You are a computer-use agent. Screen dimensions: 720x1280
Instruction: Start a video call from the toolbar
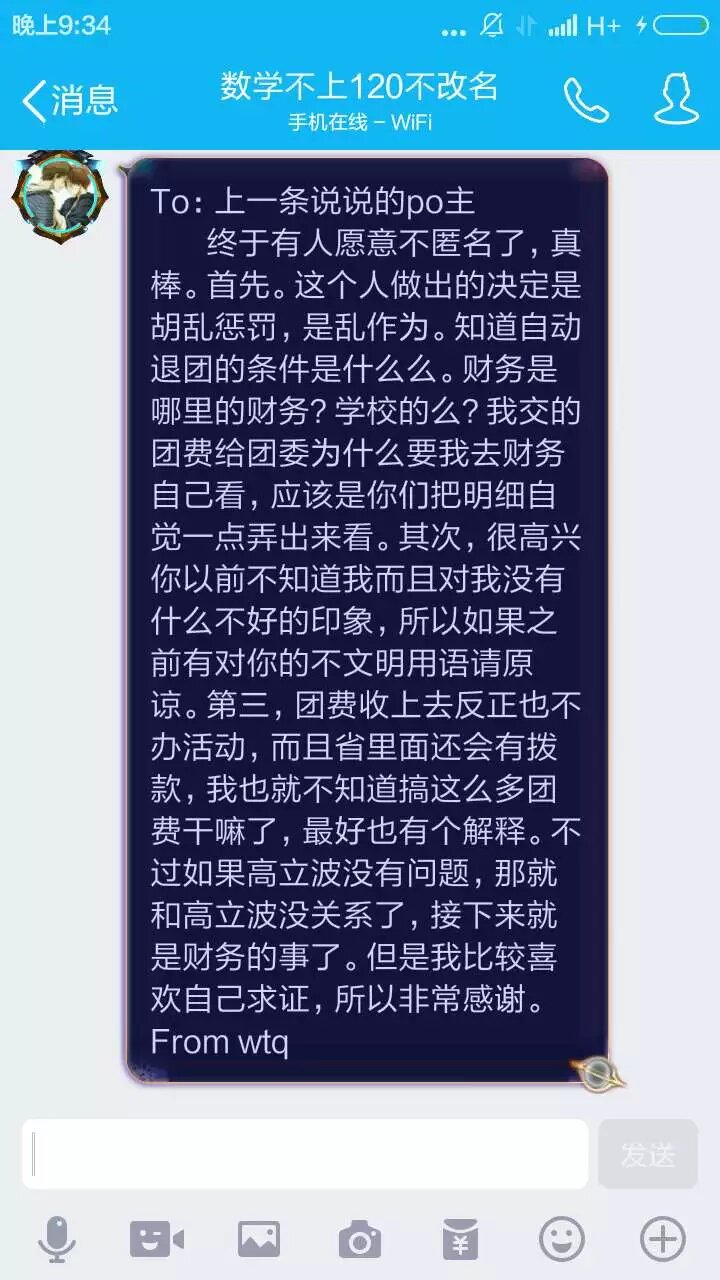157,1240
